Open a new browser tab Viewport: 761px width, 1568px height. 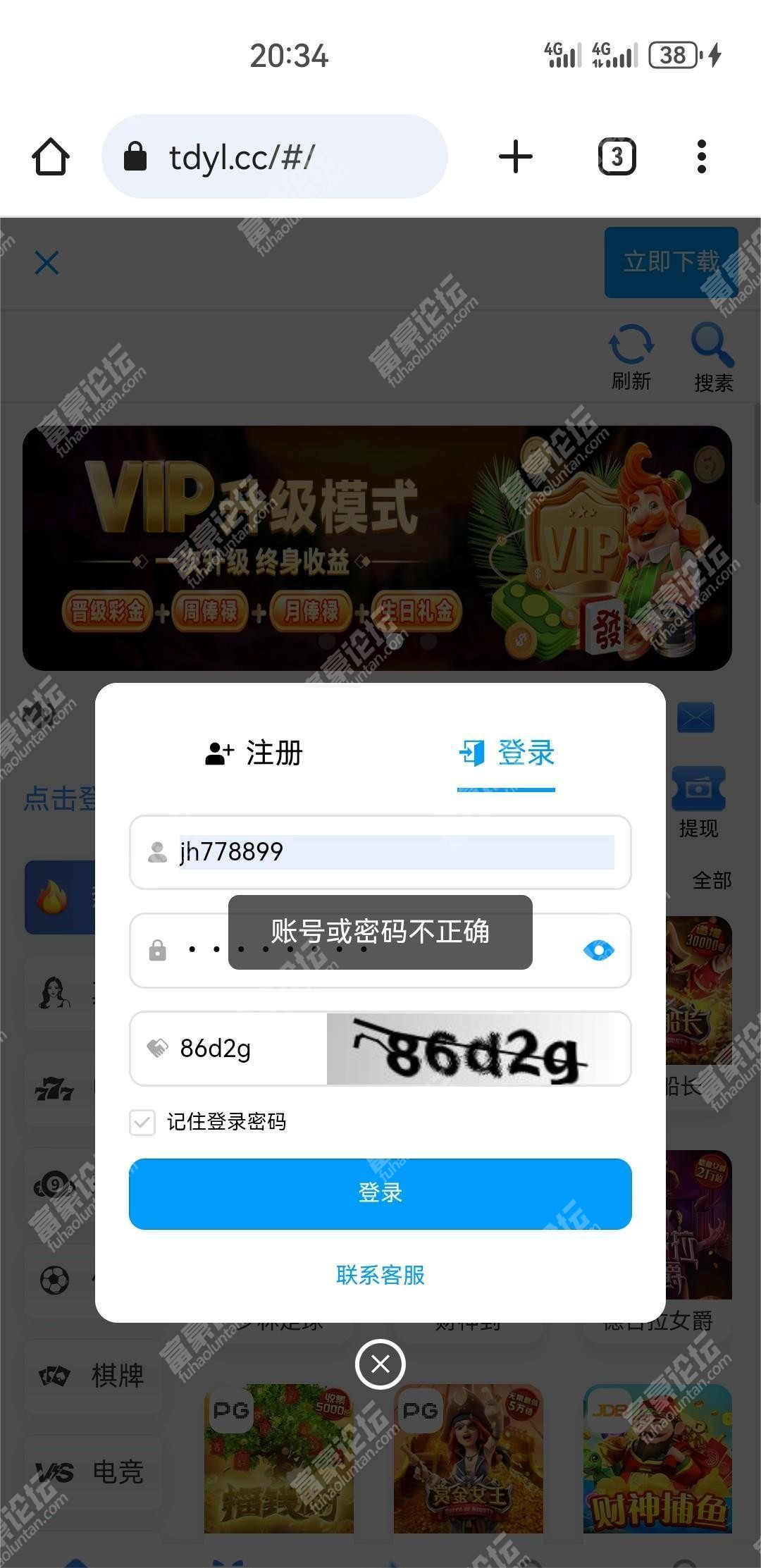click(515, 156)
